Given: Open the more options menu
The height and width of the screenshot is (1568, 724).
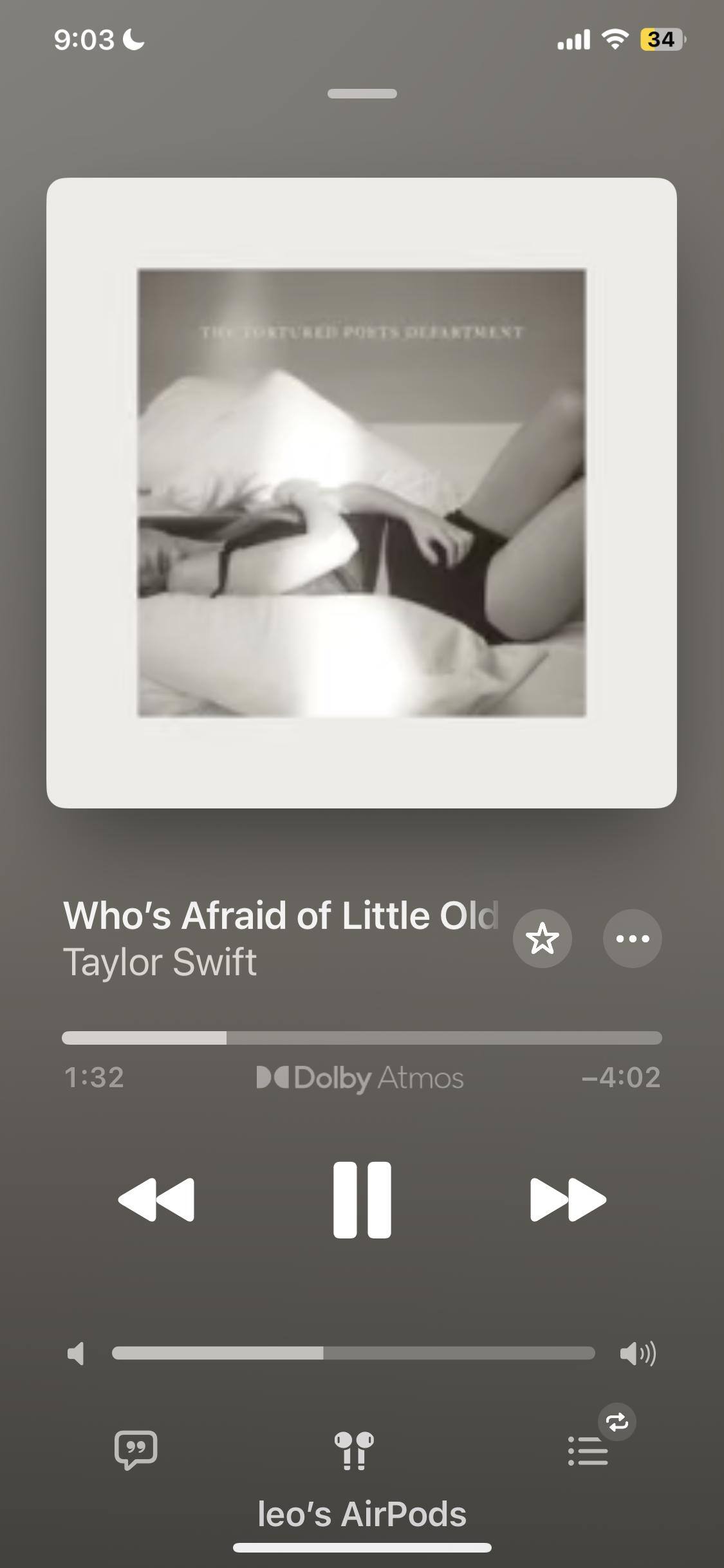Looking at the screenshot, I should coord(632,938).
